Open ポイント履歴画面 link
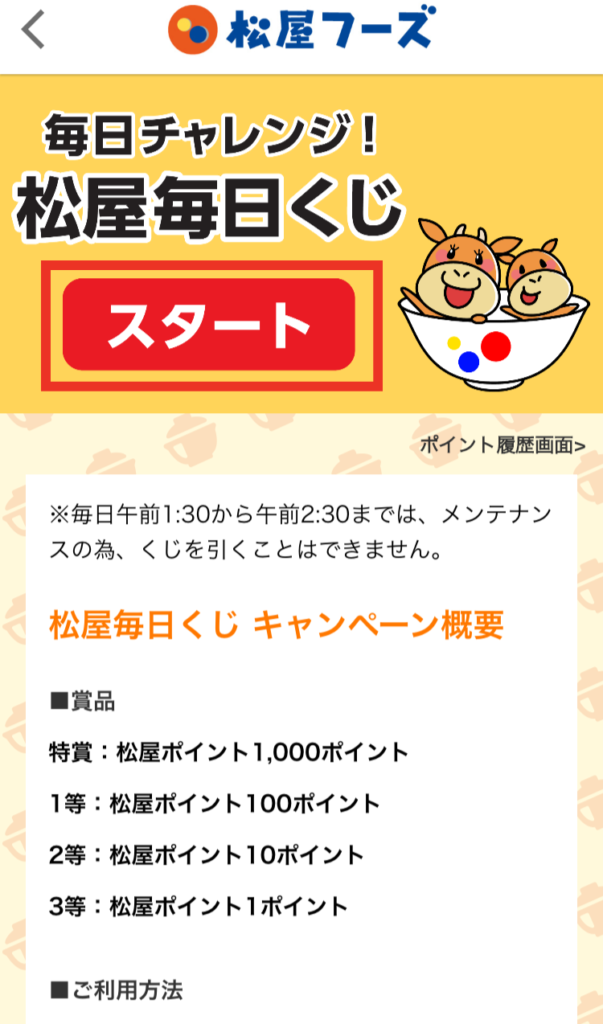Screen dimensions: 603x1024 click(502, 446)
